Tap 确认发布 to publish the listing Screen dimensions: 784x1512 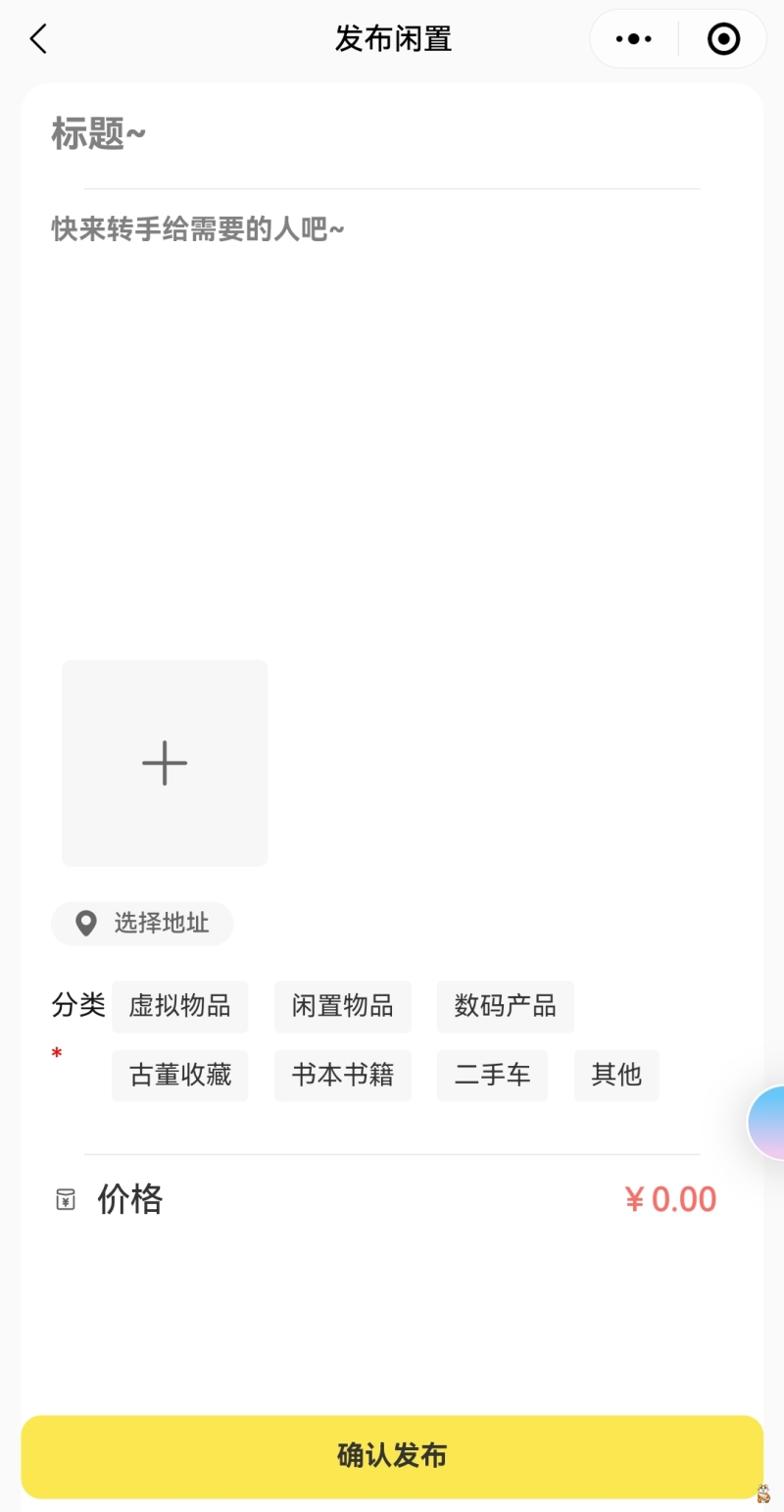click(392, 1456)
